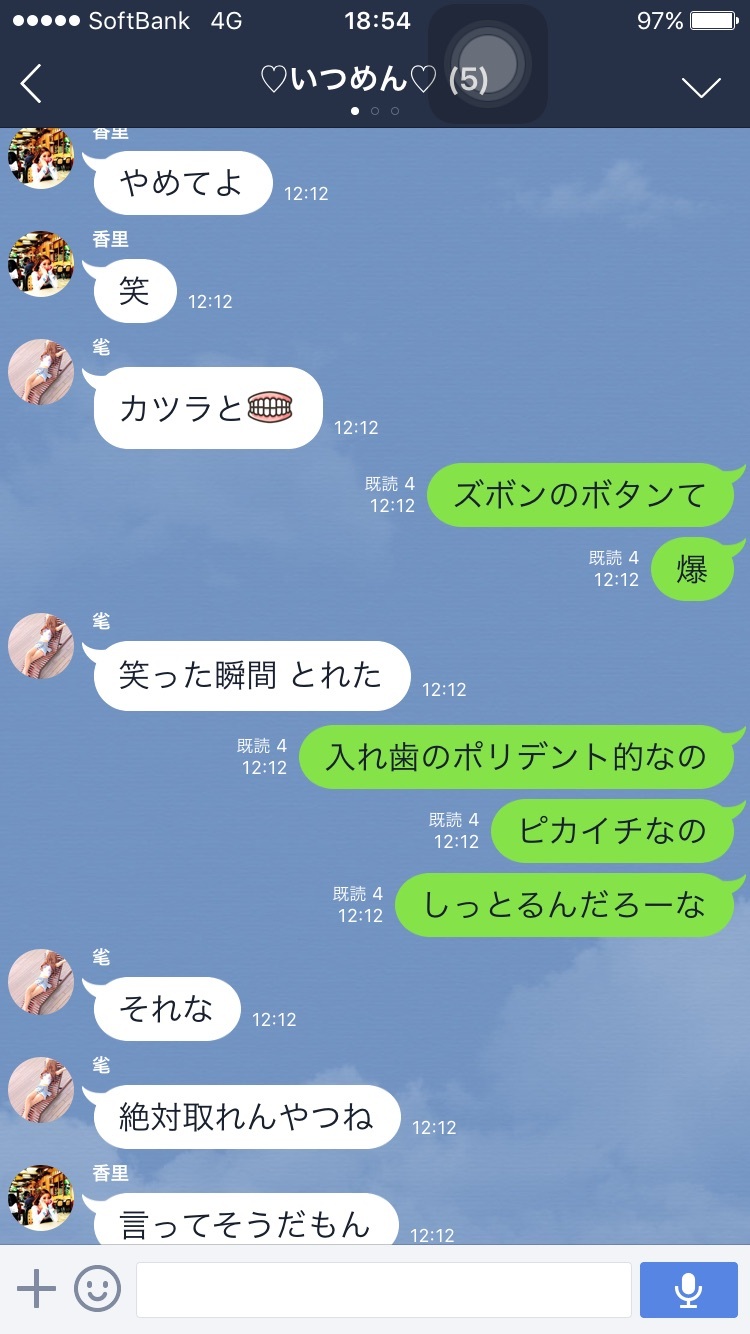Record a voice message with microphone

688,1289
